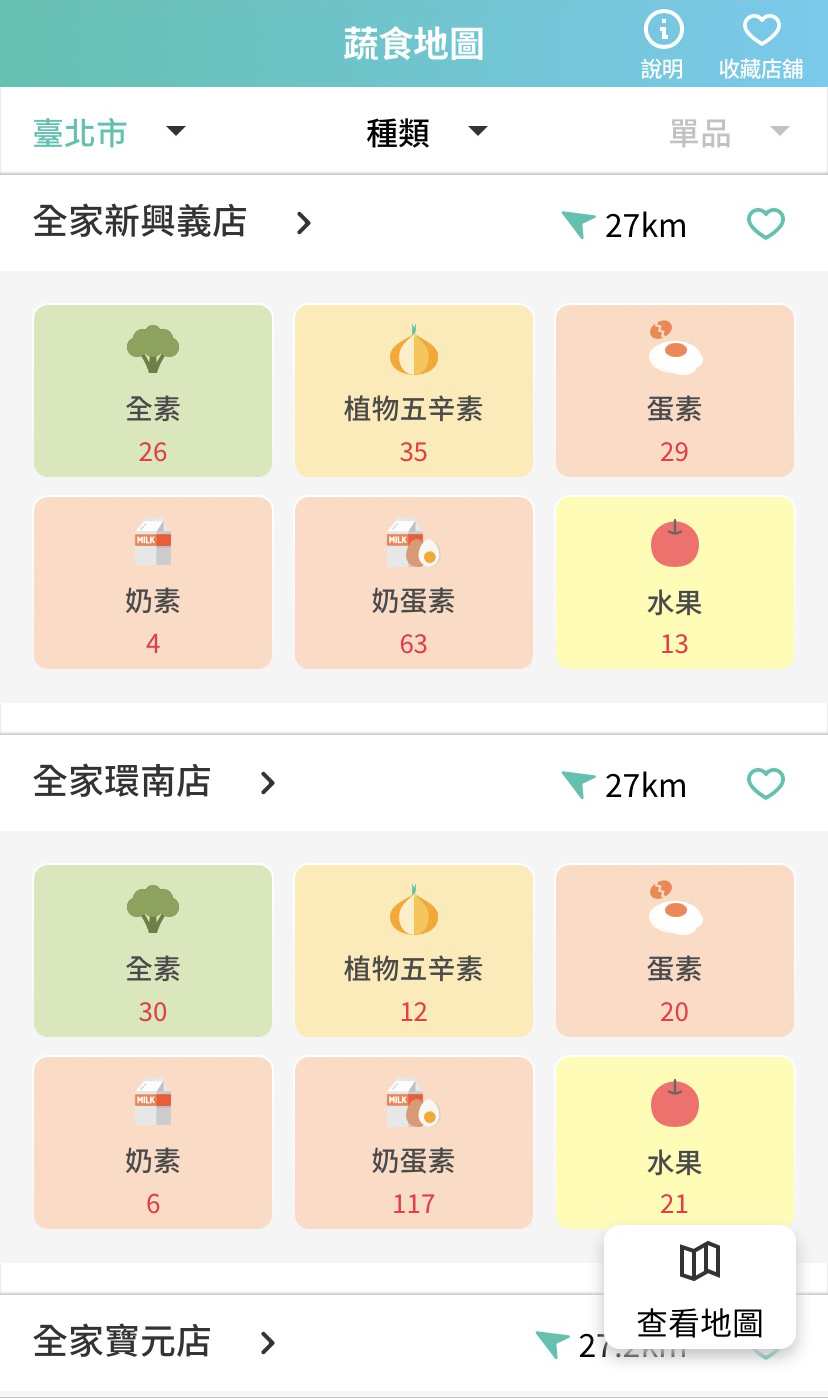
Task: Open the 臺北市 city dropdown
Action: click(110, 131)
